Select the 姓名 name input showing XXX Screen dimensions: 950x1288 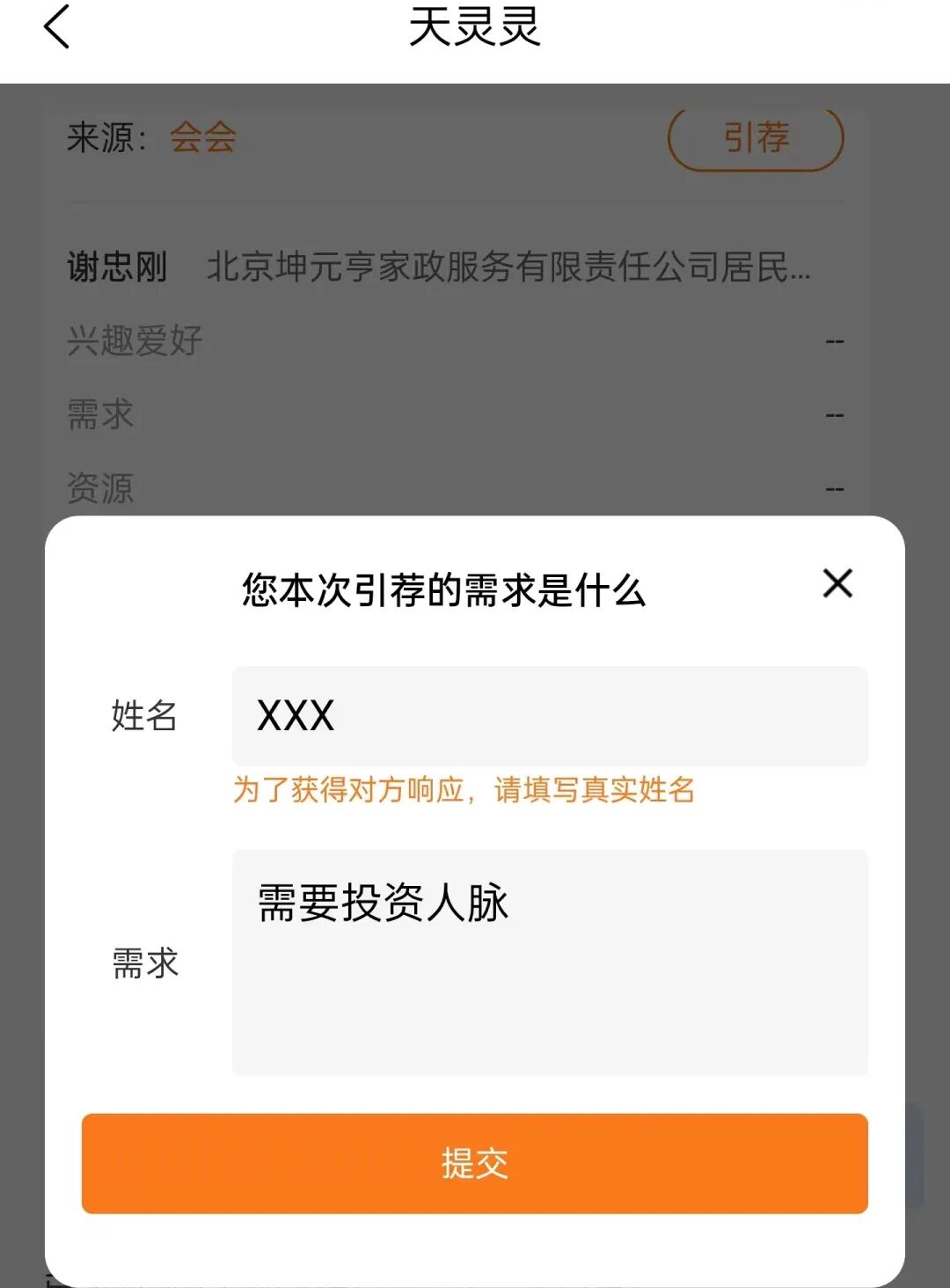click(x=550, y=715)
